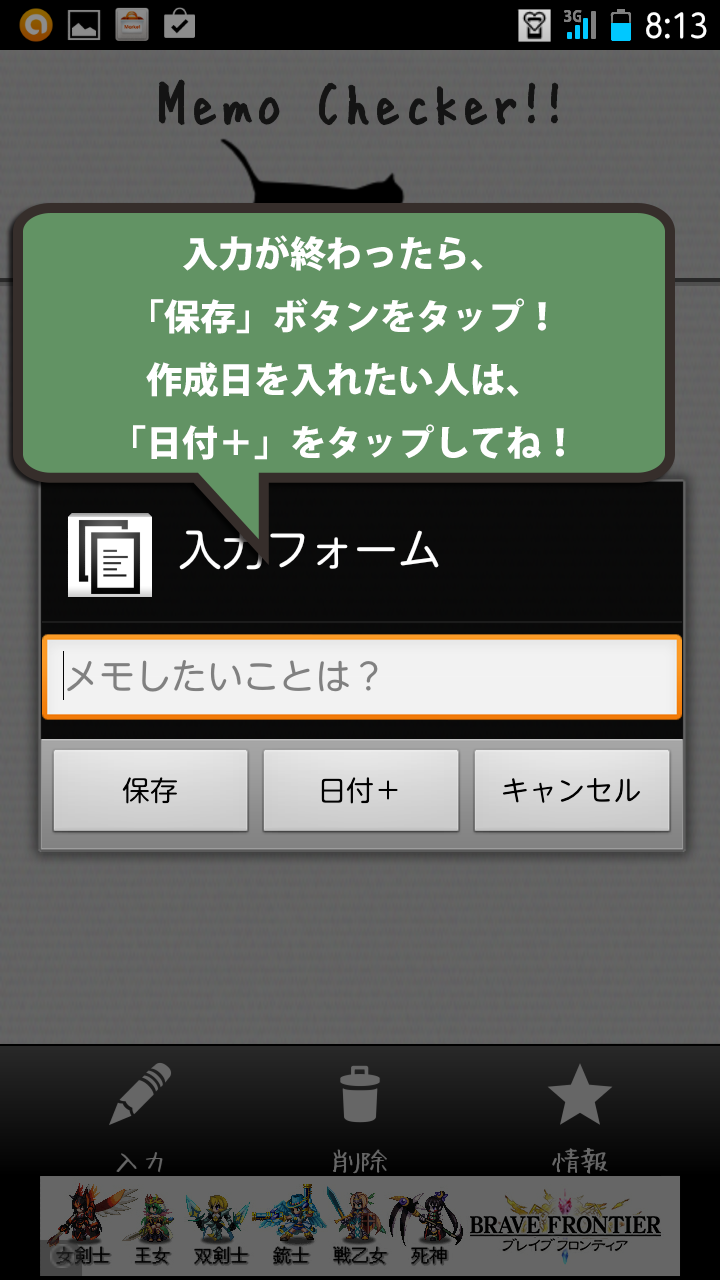Open the 入力 pencil tab
Screen dimensions: 720x1280
click(x=140, y=1115)
